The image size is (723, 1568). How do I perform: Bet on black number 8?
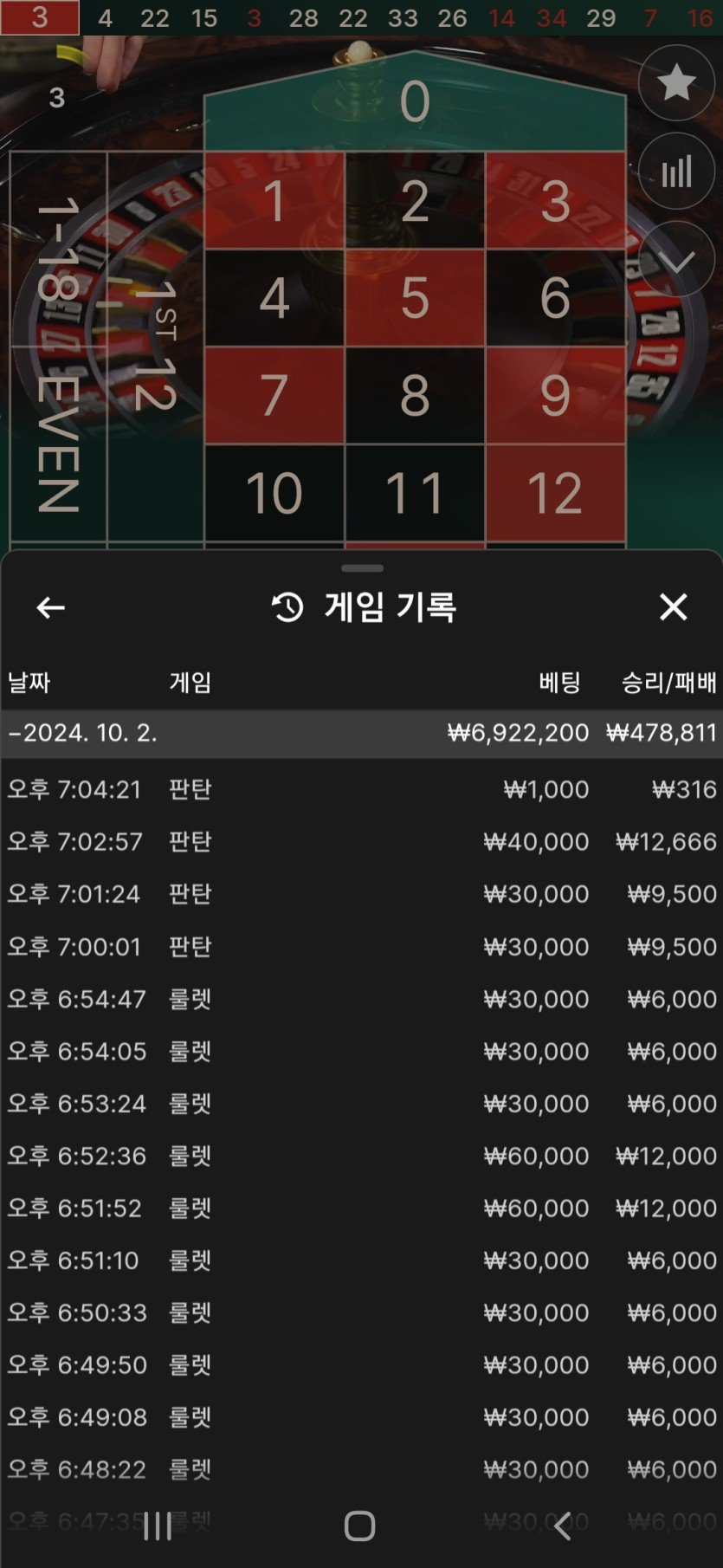(415, 396)
